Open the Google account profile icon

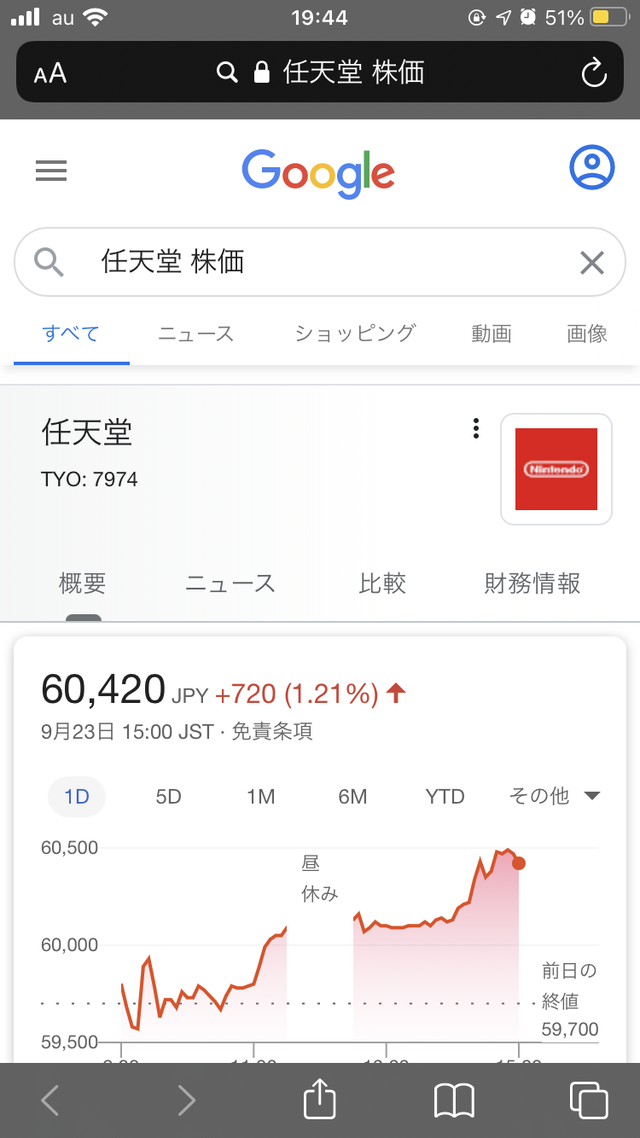click(x=591, y=167)
